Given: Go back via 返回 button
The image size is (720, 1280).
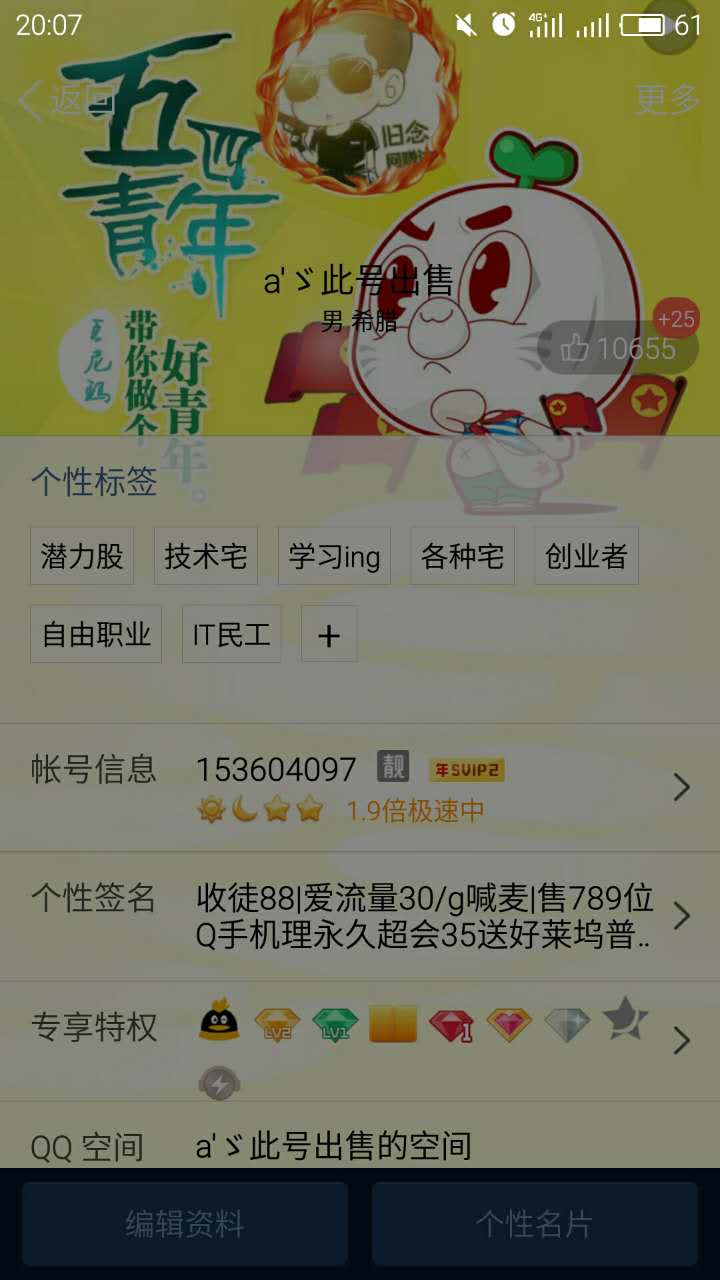Looking at the screenshot, I should (65, 99).
